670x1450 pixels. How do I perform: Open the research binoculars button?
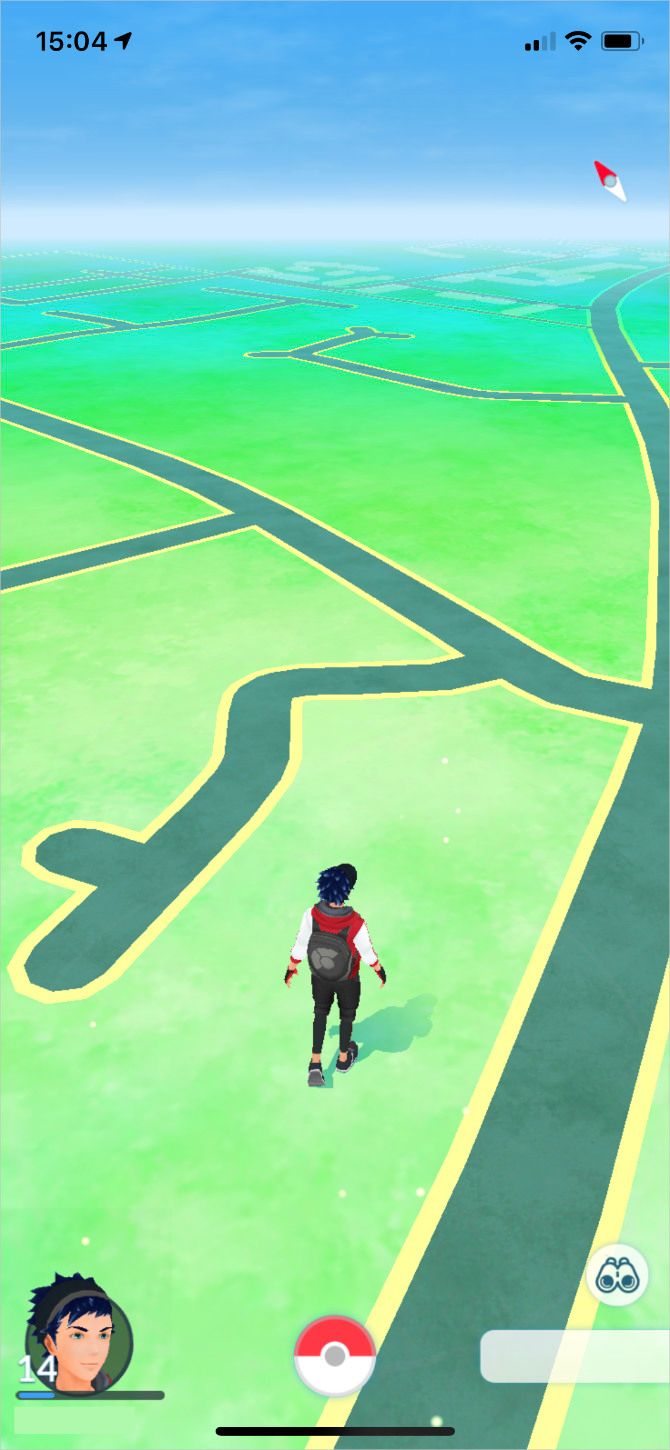point(617,1274)
